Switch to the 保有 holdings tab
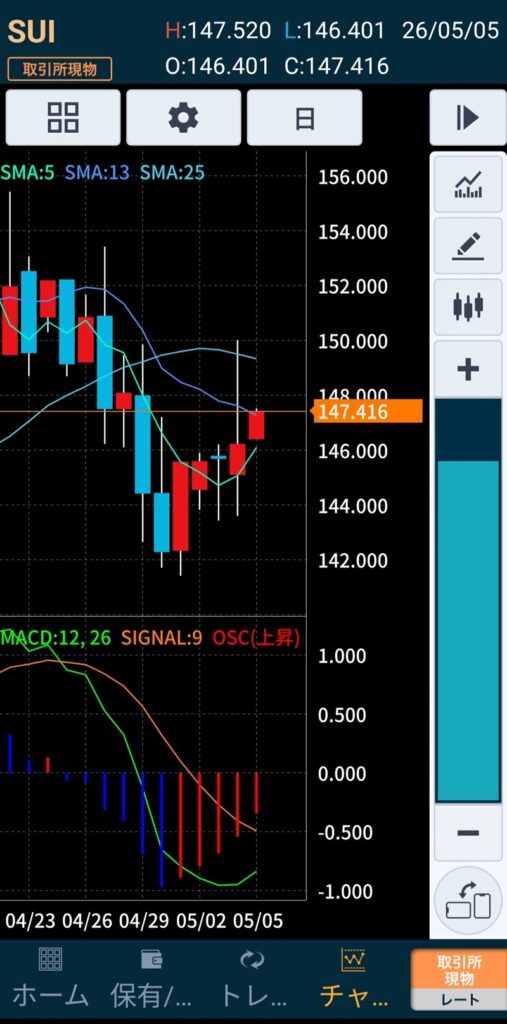 point(152,978)
